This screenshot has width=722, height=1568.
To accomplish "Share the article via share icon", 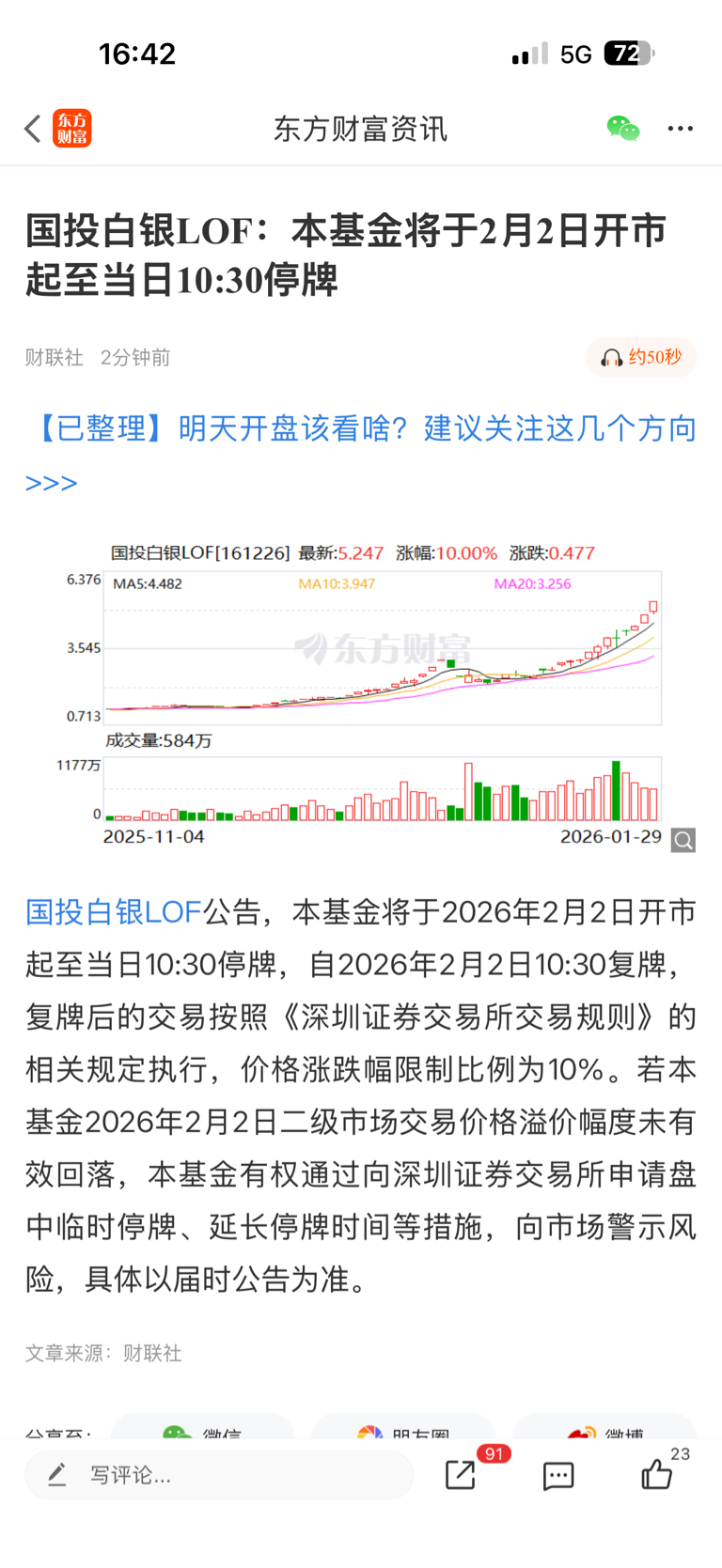I will (461, 1475).
